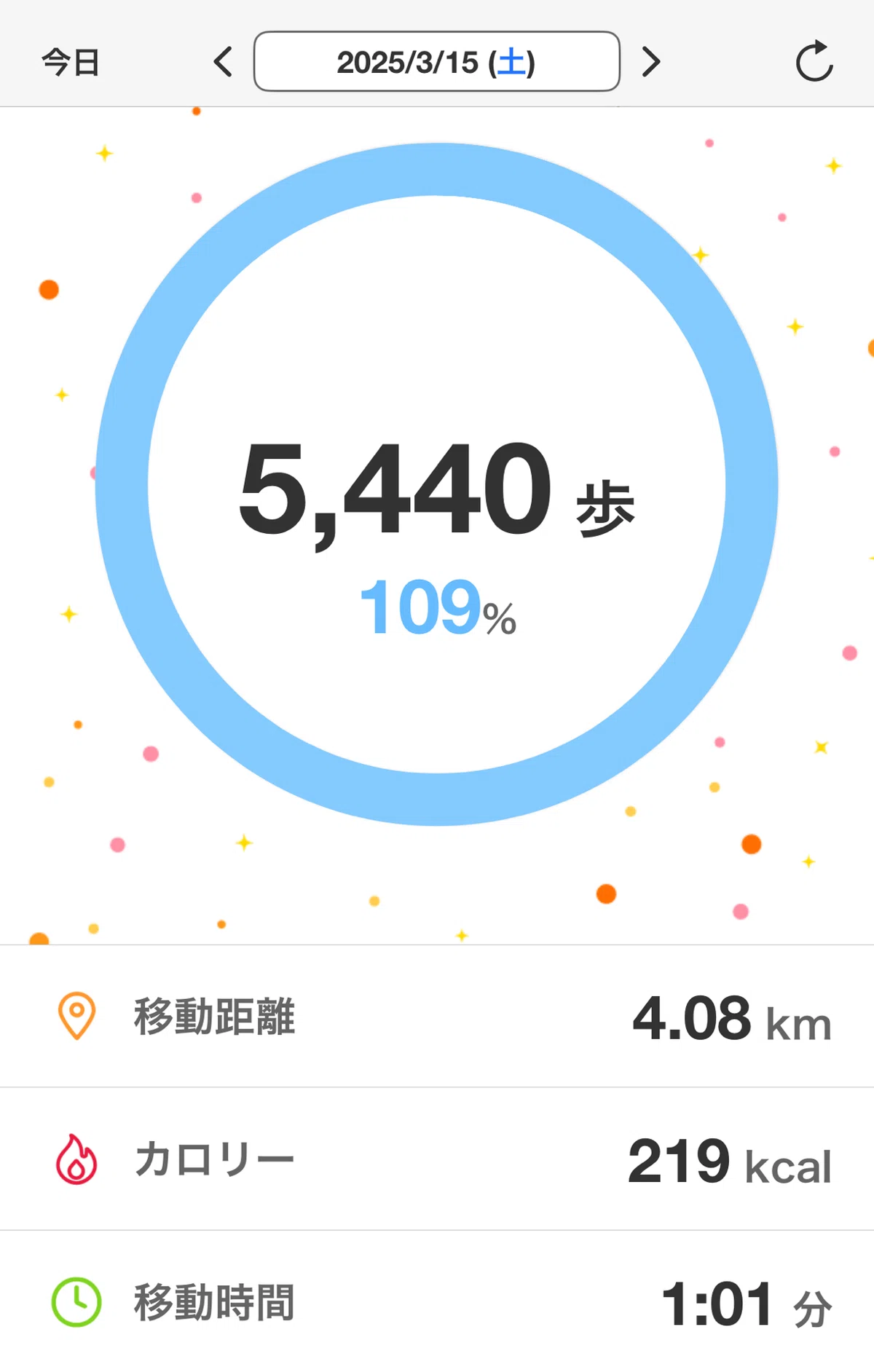
Task: Go to the next day with the right arrow
Action: 651,62
